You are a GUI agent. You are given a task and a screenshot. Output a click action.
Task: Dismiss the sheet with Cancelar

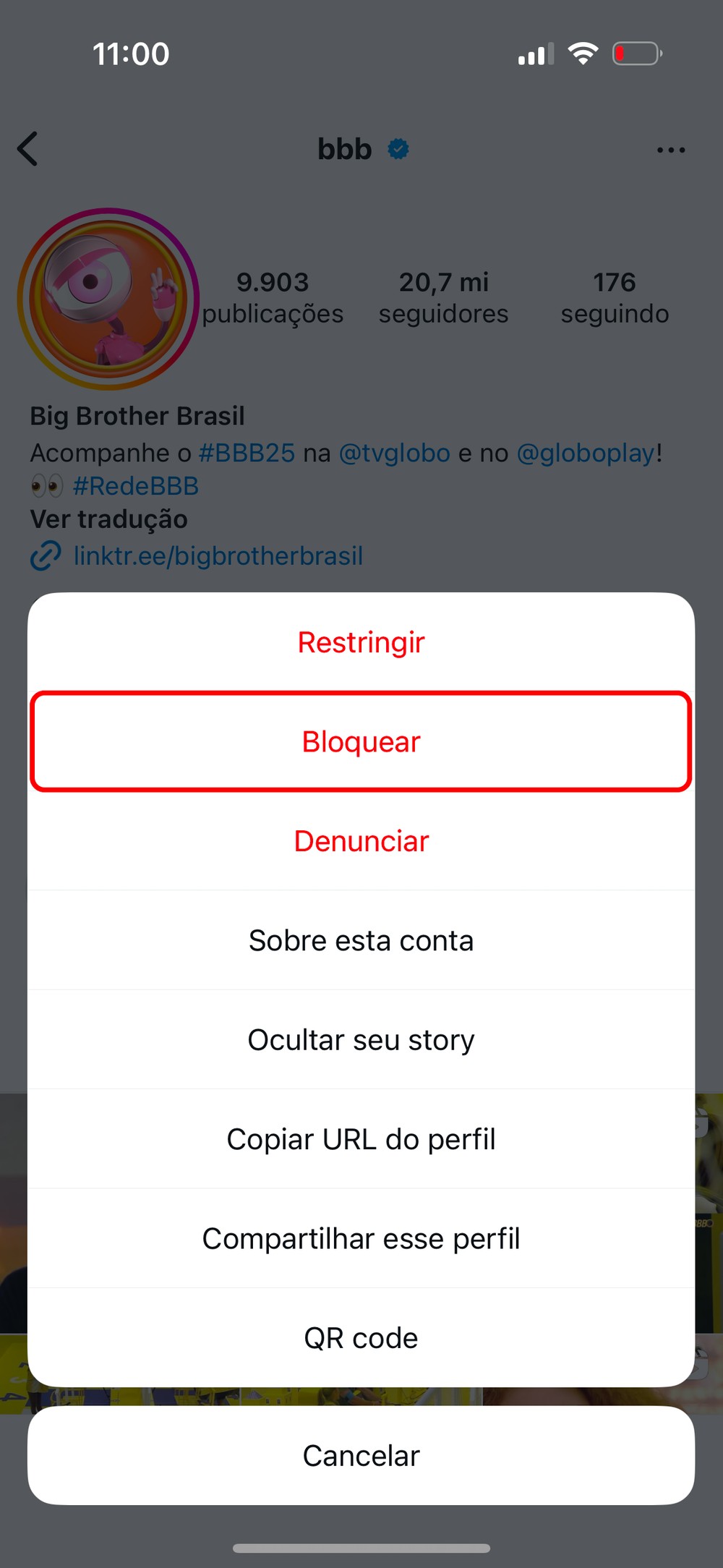[361, 1456]
